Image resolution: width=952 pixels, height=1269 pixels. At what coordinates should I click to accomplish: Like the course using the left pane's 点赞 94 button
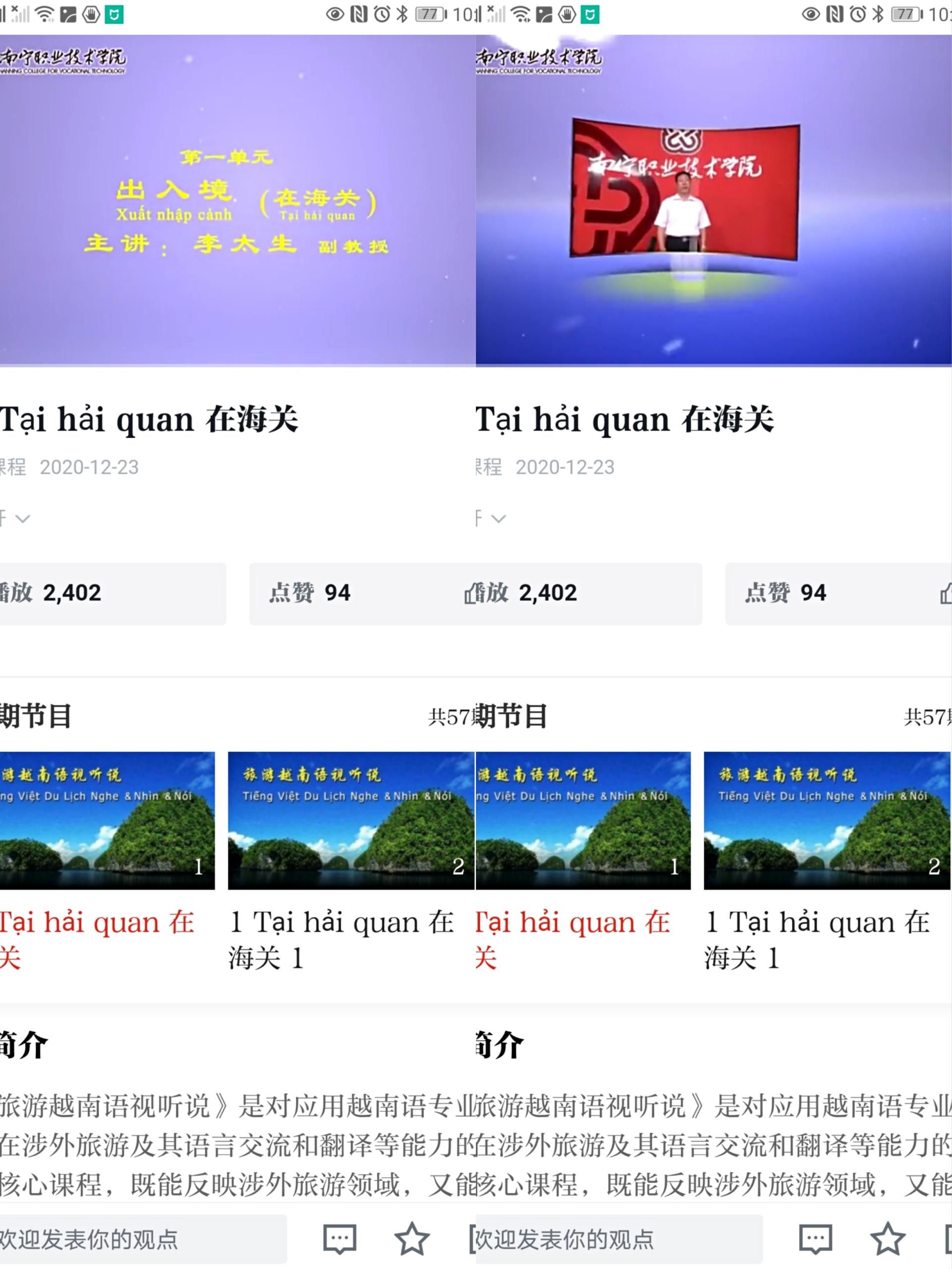pyautogui.click(x=361, y=593)
